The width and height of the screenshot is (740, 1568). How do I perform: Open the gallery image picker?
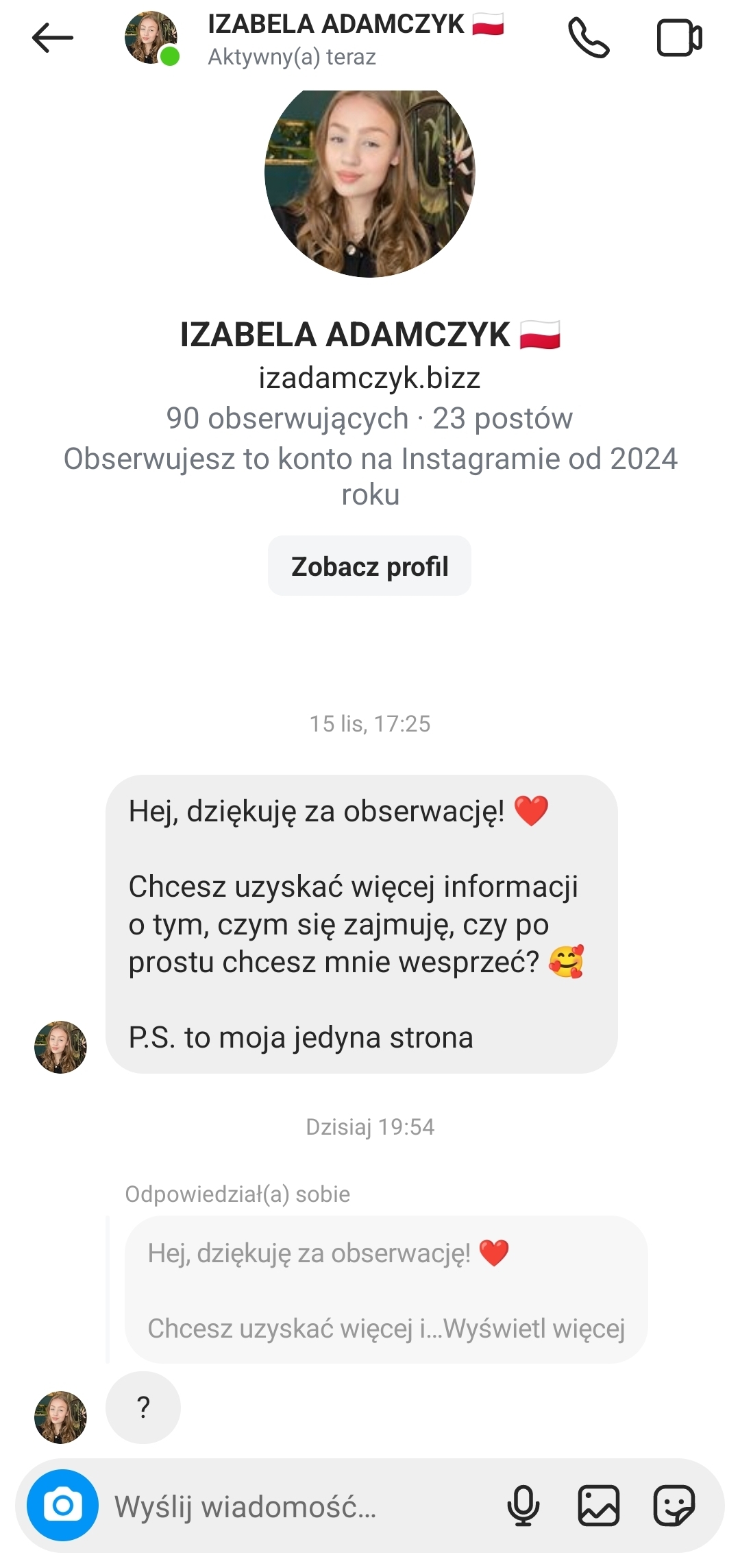pos(599,1506)
